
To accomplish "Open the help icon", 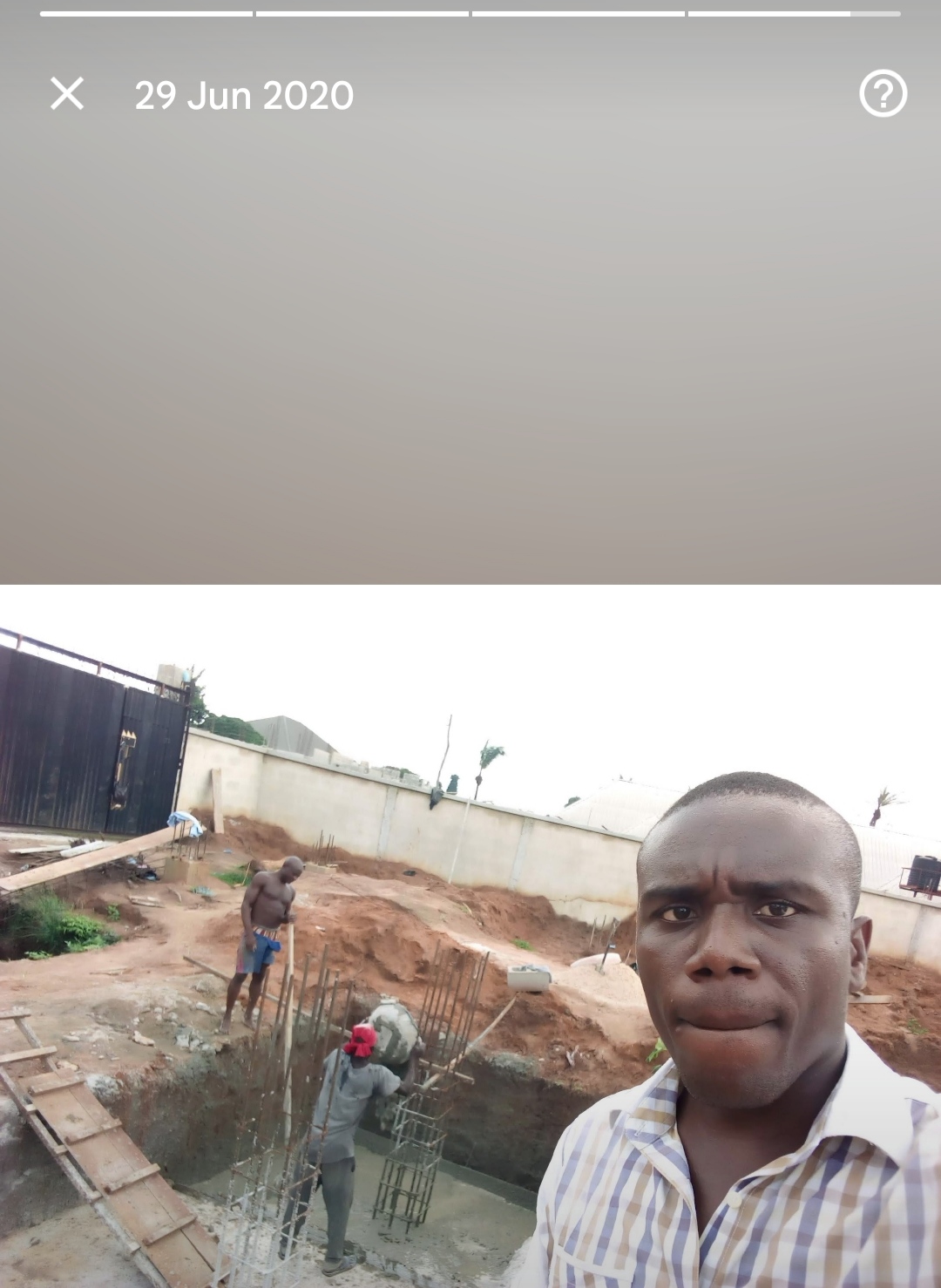I will (883, 93).
